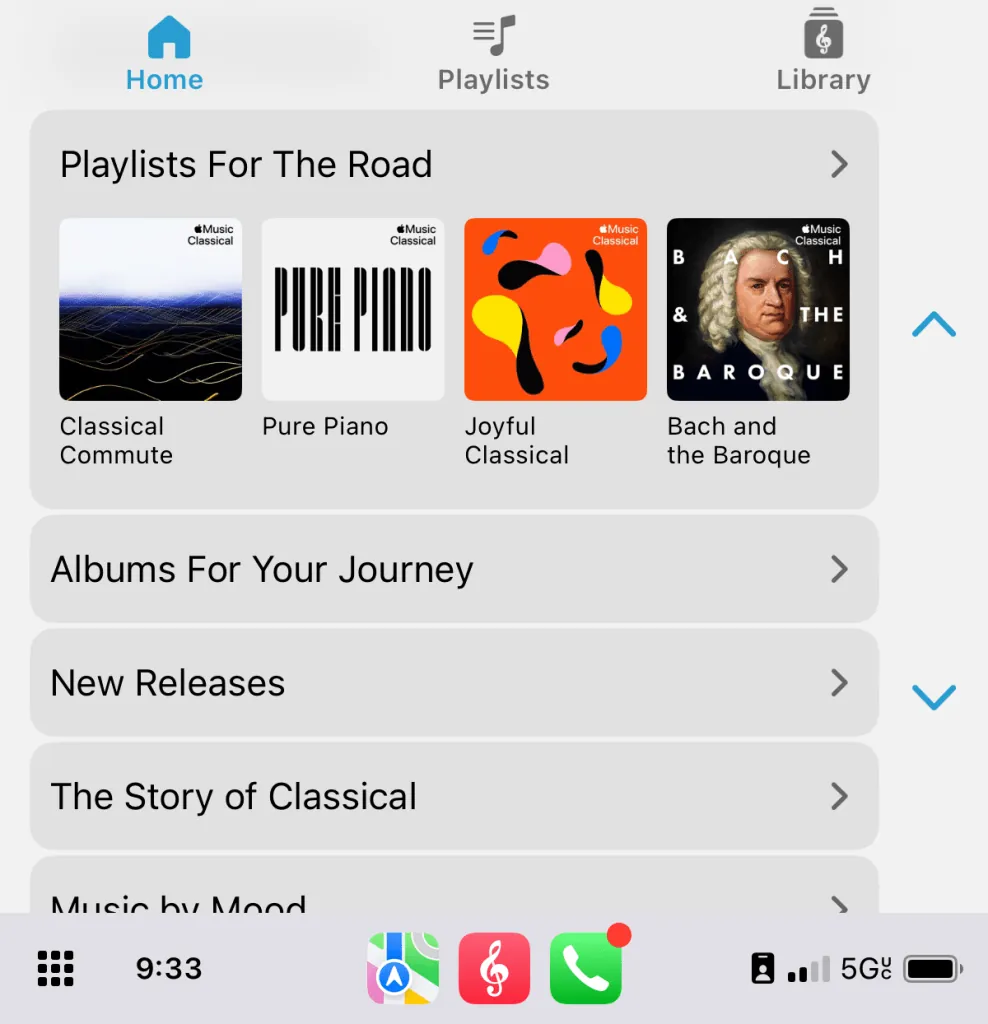Tap the down arrow to page down

[x=934, y=696]
